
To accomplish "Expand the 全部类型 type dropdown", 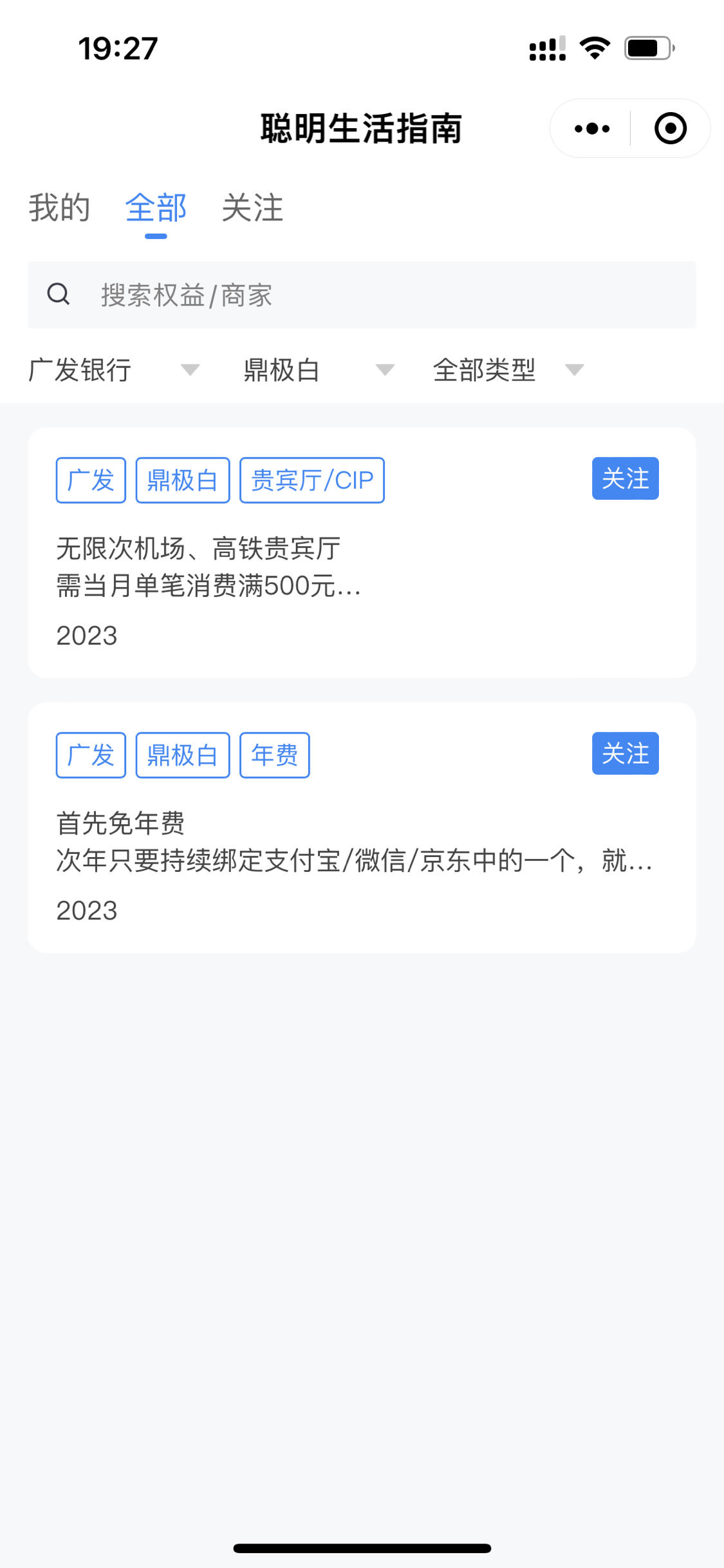I will click(508, 370).
